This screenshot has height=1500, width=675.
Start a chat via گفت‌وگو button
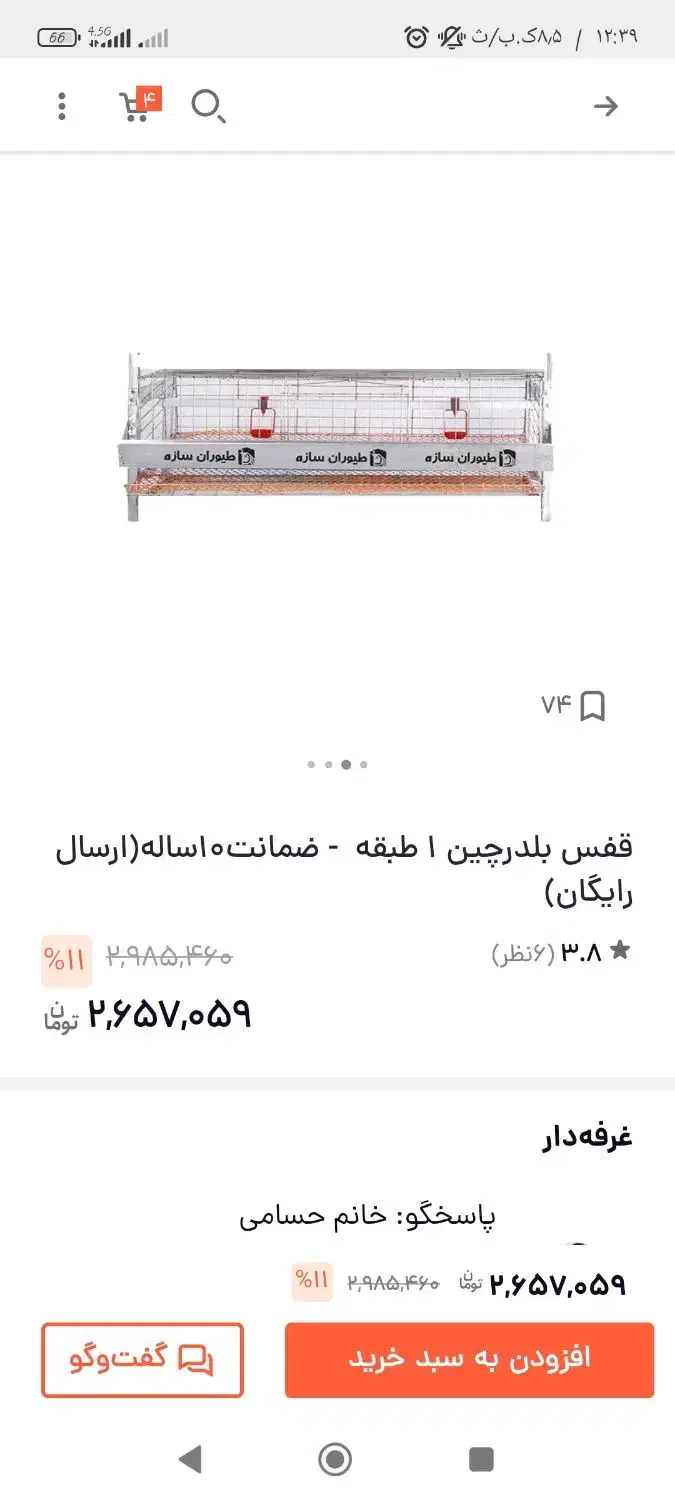click(142, 1359)
